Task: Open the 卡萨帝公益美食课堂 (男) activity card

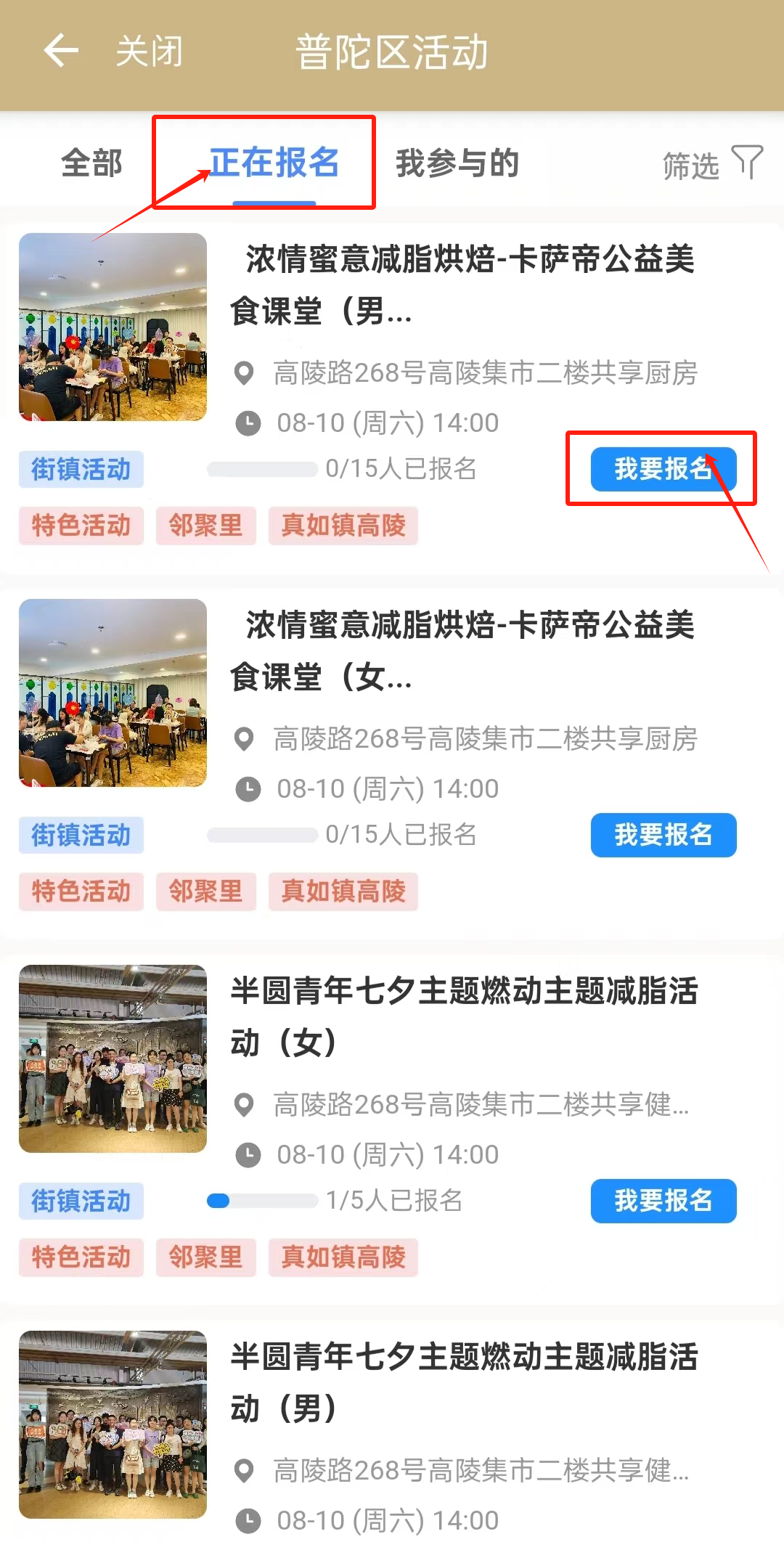Action: click(x=465, y=285)
